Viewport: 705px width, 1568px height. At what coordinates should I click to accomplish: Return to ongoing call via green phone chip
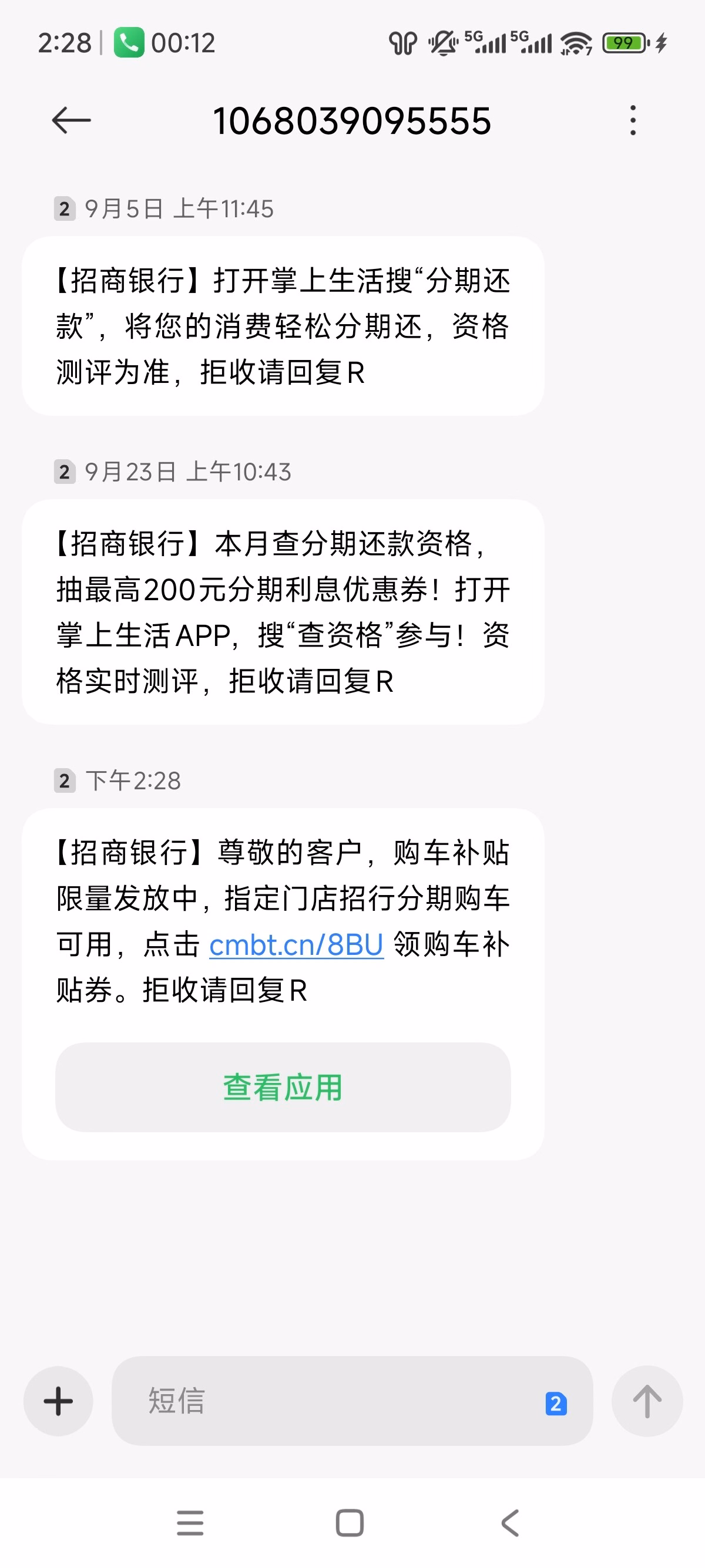point(165,43)
